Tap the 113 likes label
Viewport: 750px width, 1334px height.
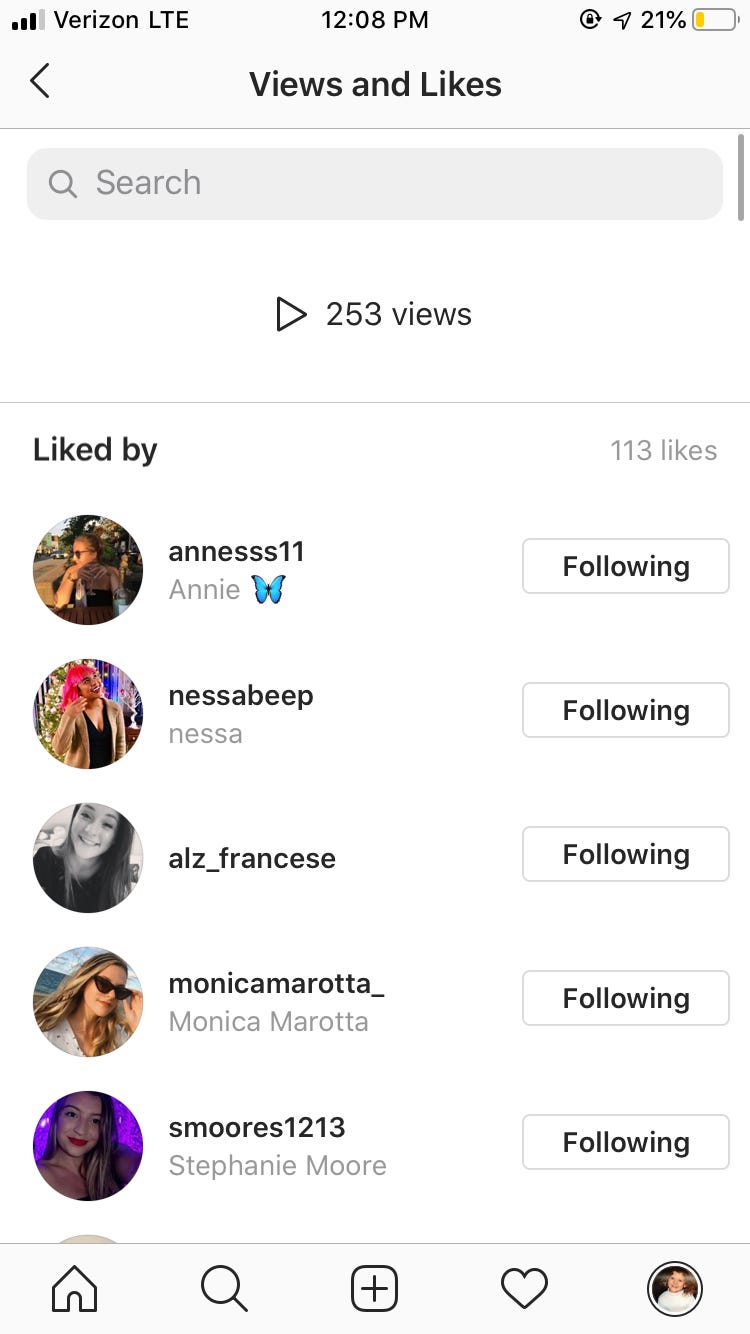tap(664, 451)
